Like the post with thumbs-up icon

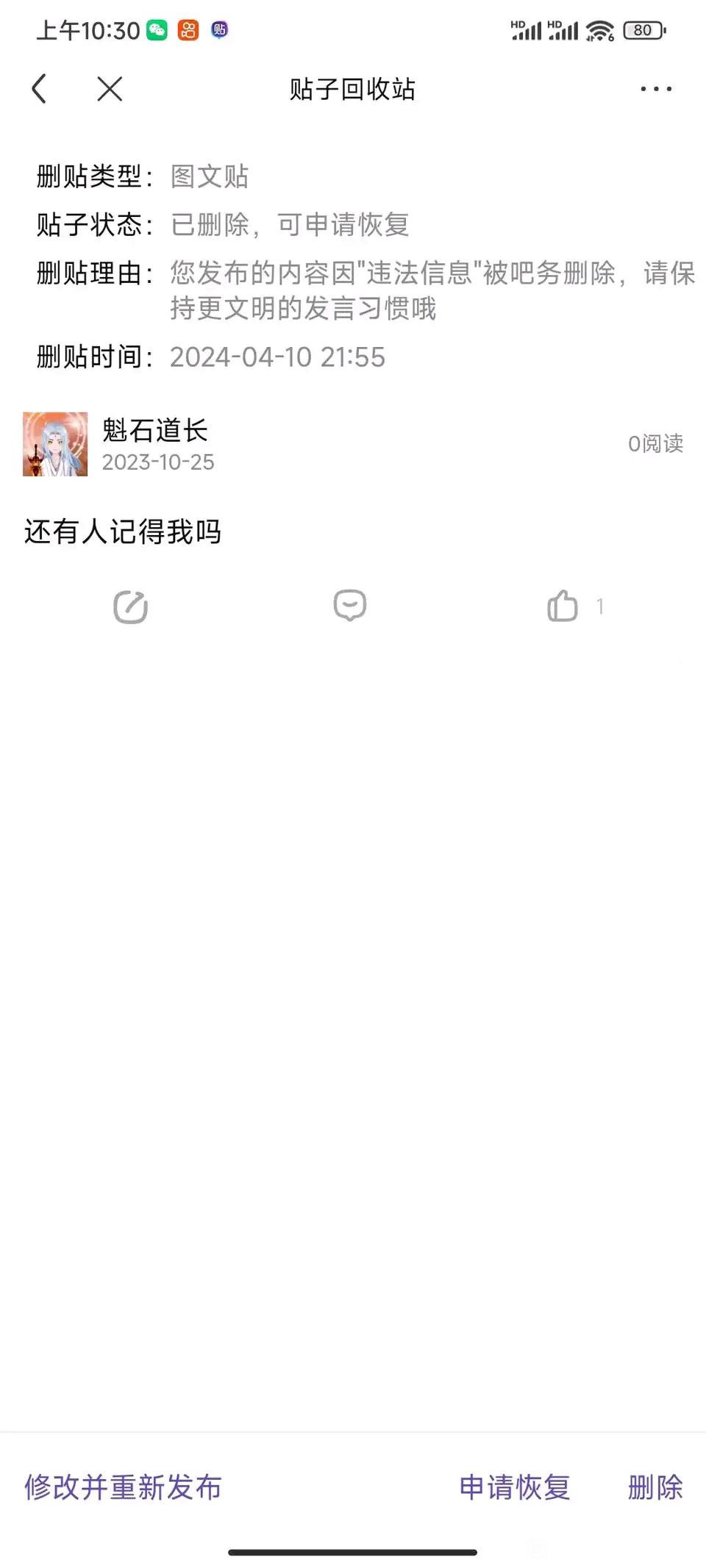[x=563, y=606]
